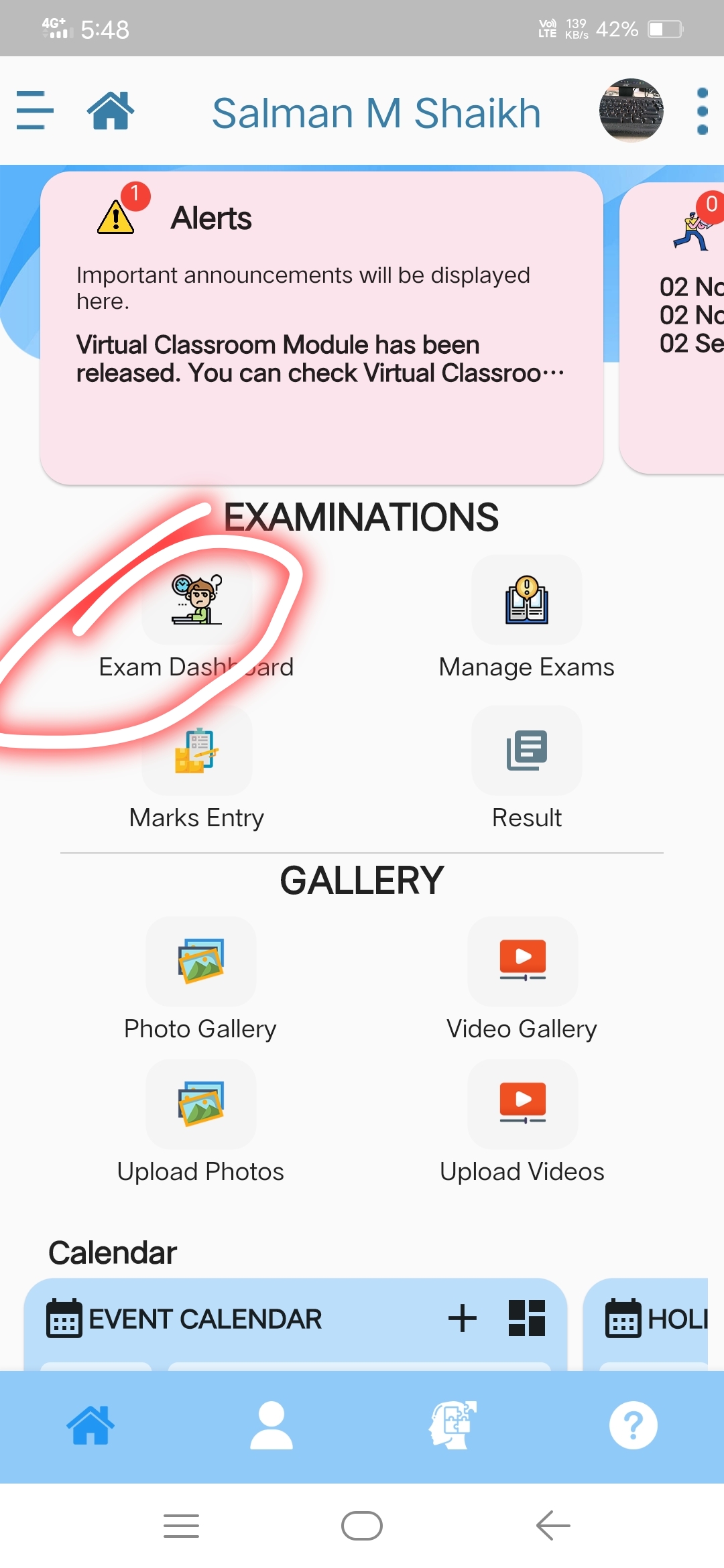Open the hamburger drawer menu
724x1568 pixels.
pyautogui.click(x=35, y=110)
